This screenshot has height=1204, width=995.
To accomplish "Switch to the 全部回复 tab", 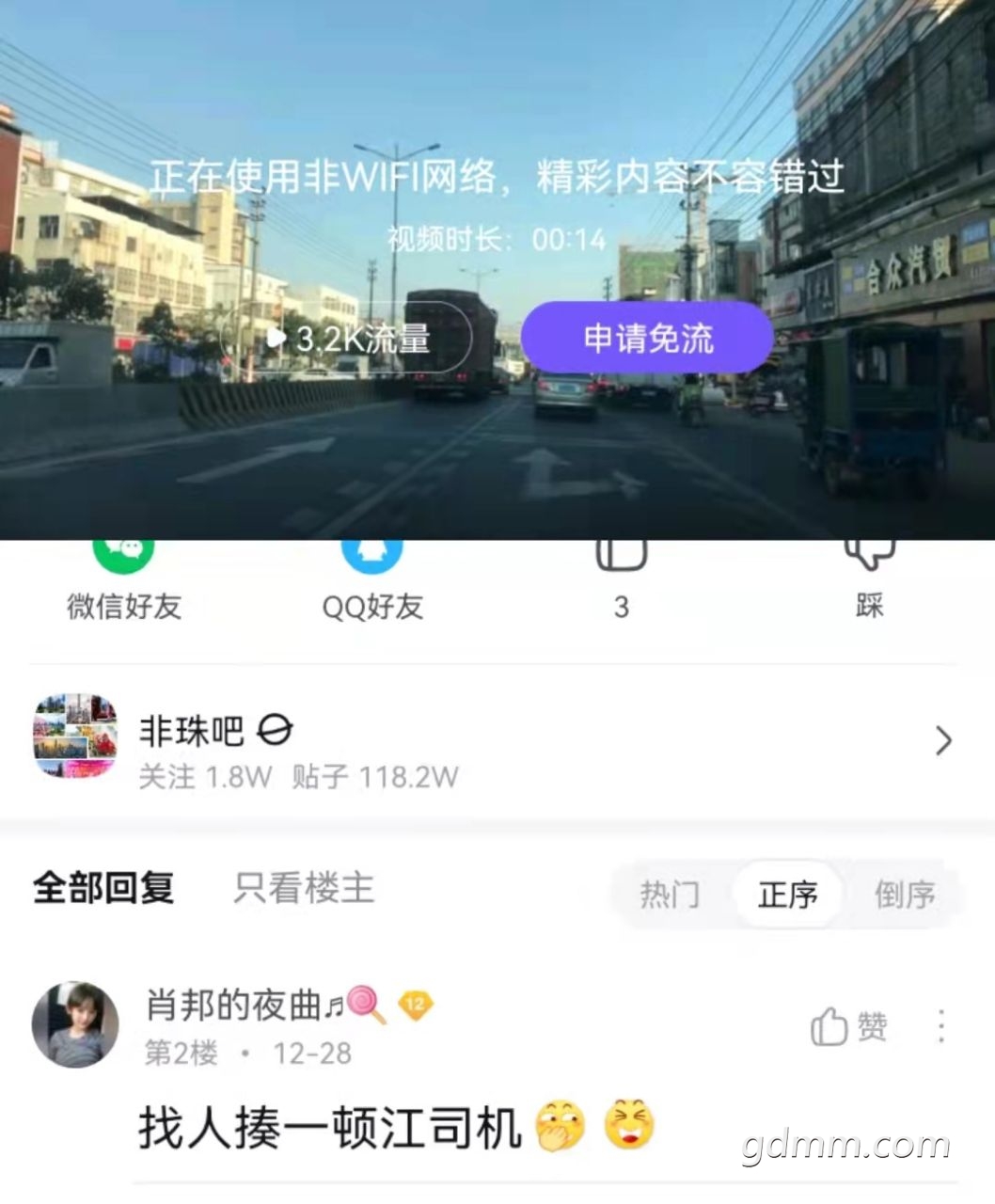I will tap(103, 888).
